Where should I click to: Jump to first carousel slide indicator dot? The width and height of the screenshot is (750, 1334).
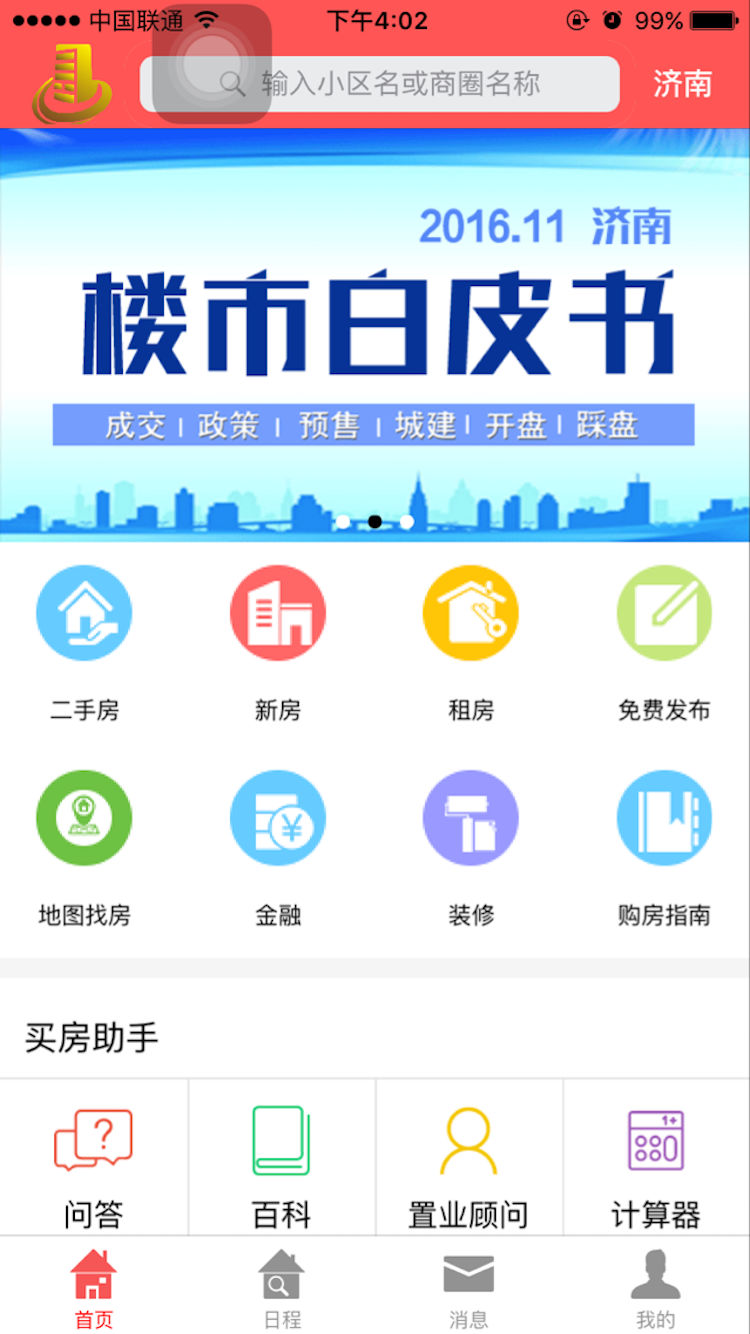[x=343, y=521]
